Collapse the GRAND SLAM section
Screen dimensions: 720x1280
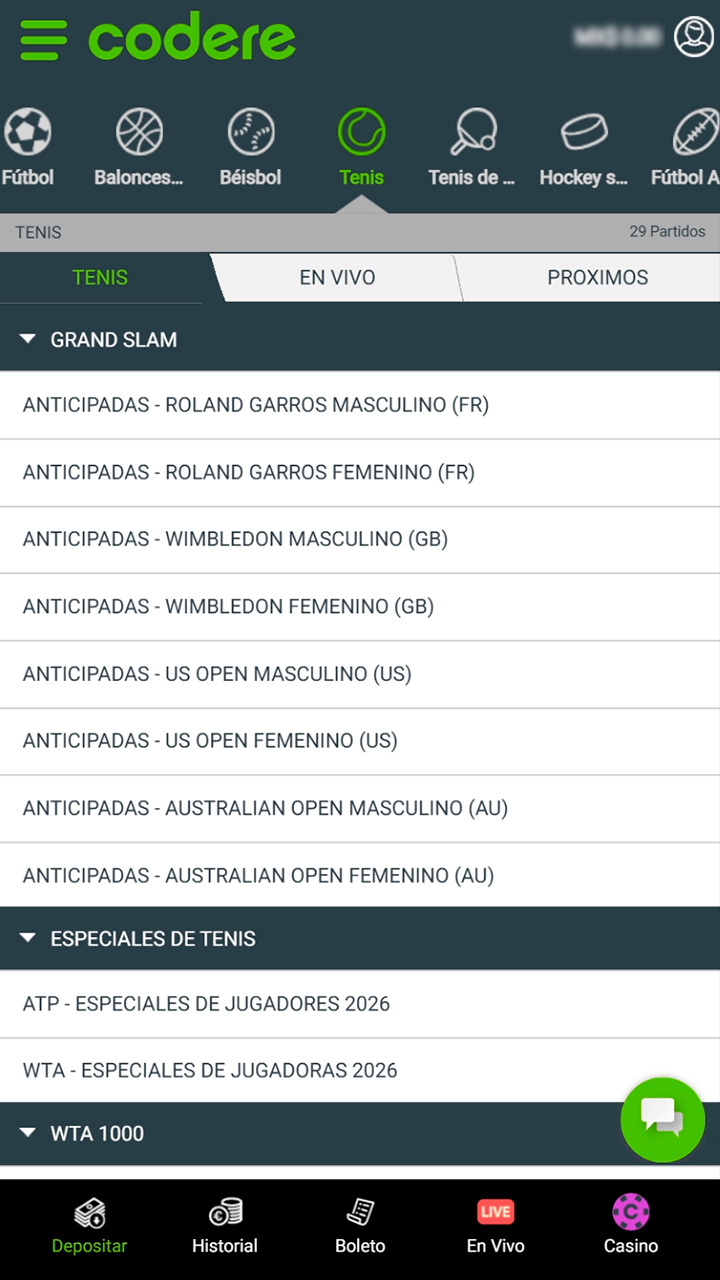27,339
